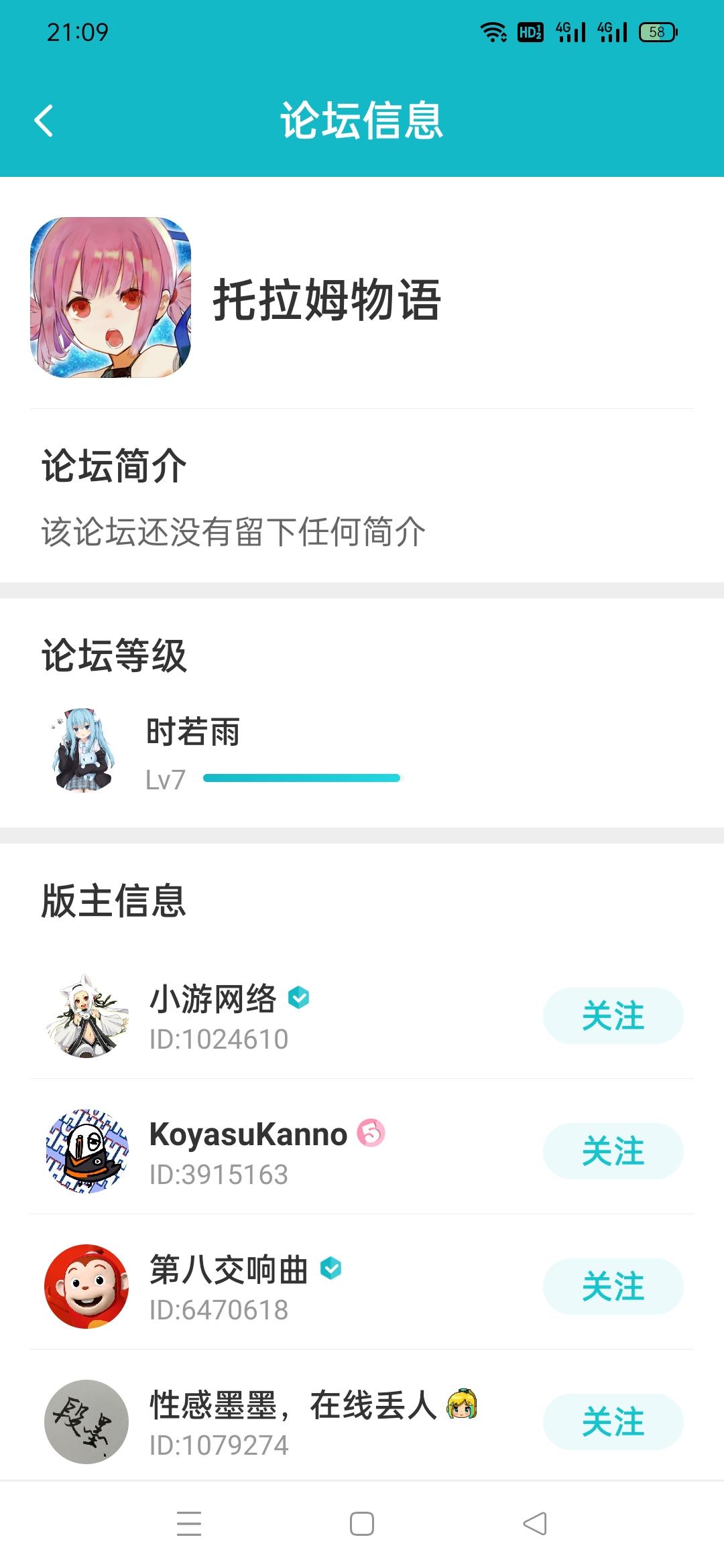Tap 小游网络's moderator avatar

click(x=89, y=1016)
